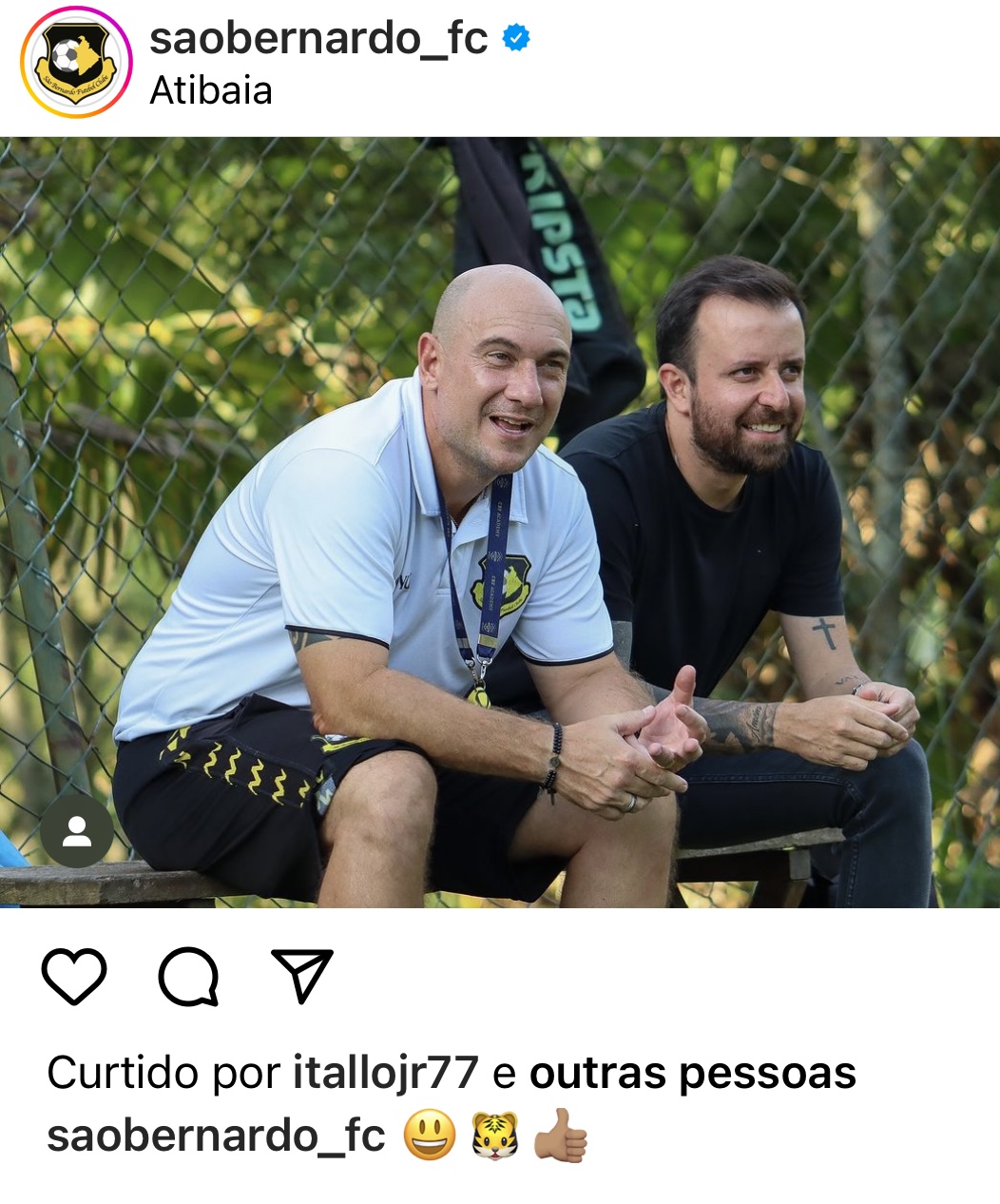Image resolution: width=1000 pixels, height=1204 pixels.
Task: Like this post with the heart
Action: [x=74, y=977]
